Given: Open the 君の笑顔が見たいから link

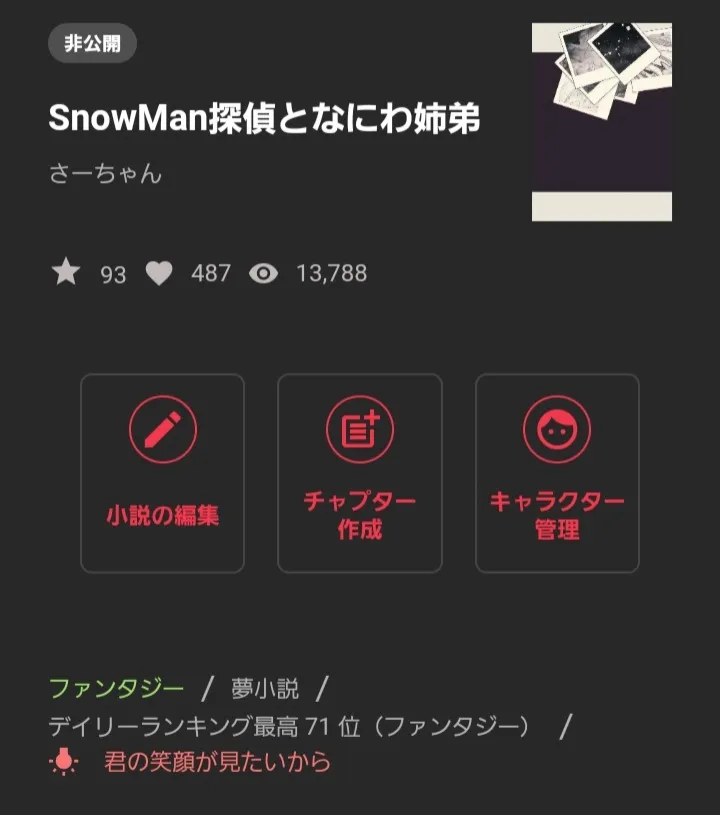Looking at the screenshot, I should [x=217, y=763].
